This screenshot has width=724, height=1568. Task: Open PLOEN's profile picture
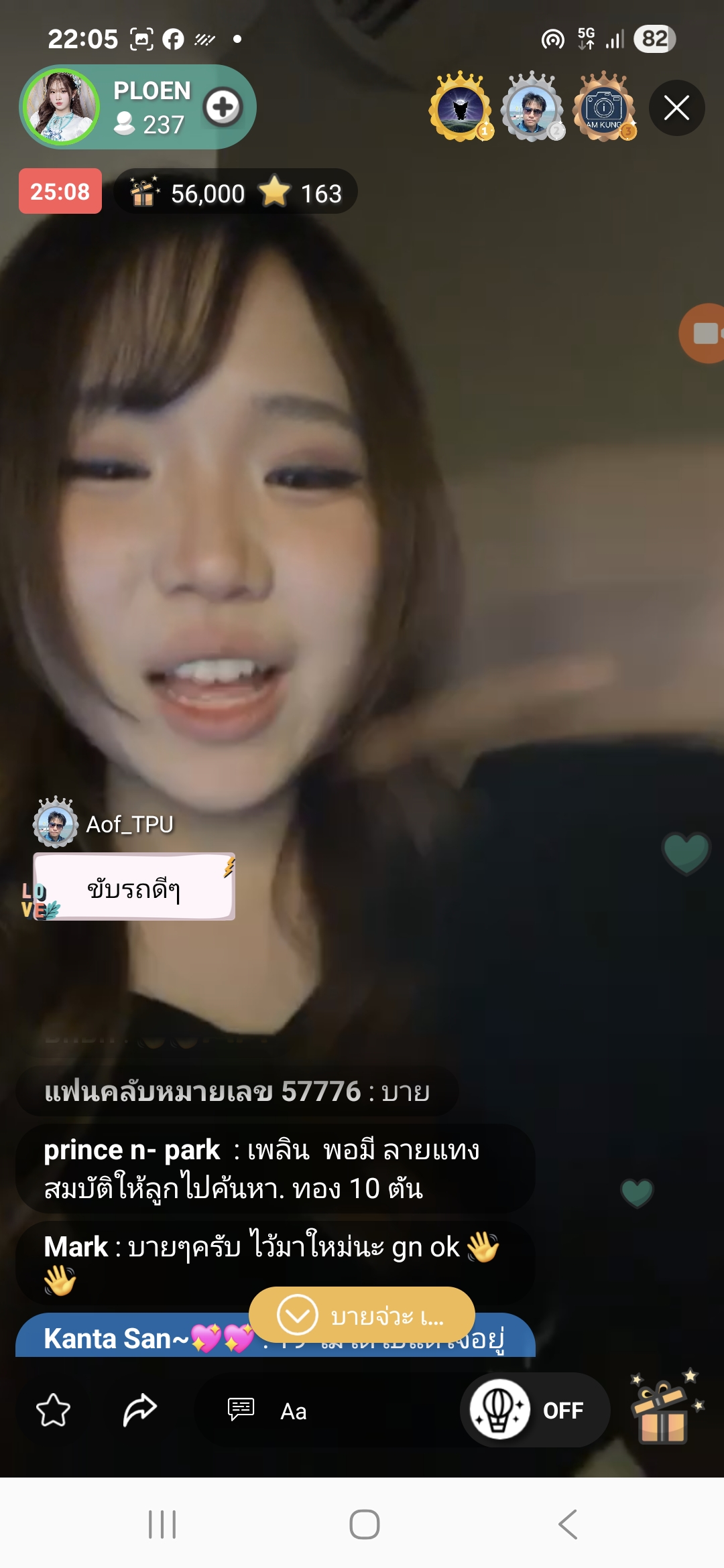(61, 107)
